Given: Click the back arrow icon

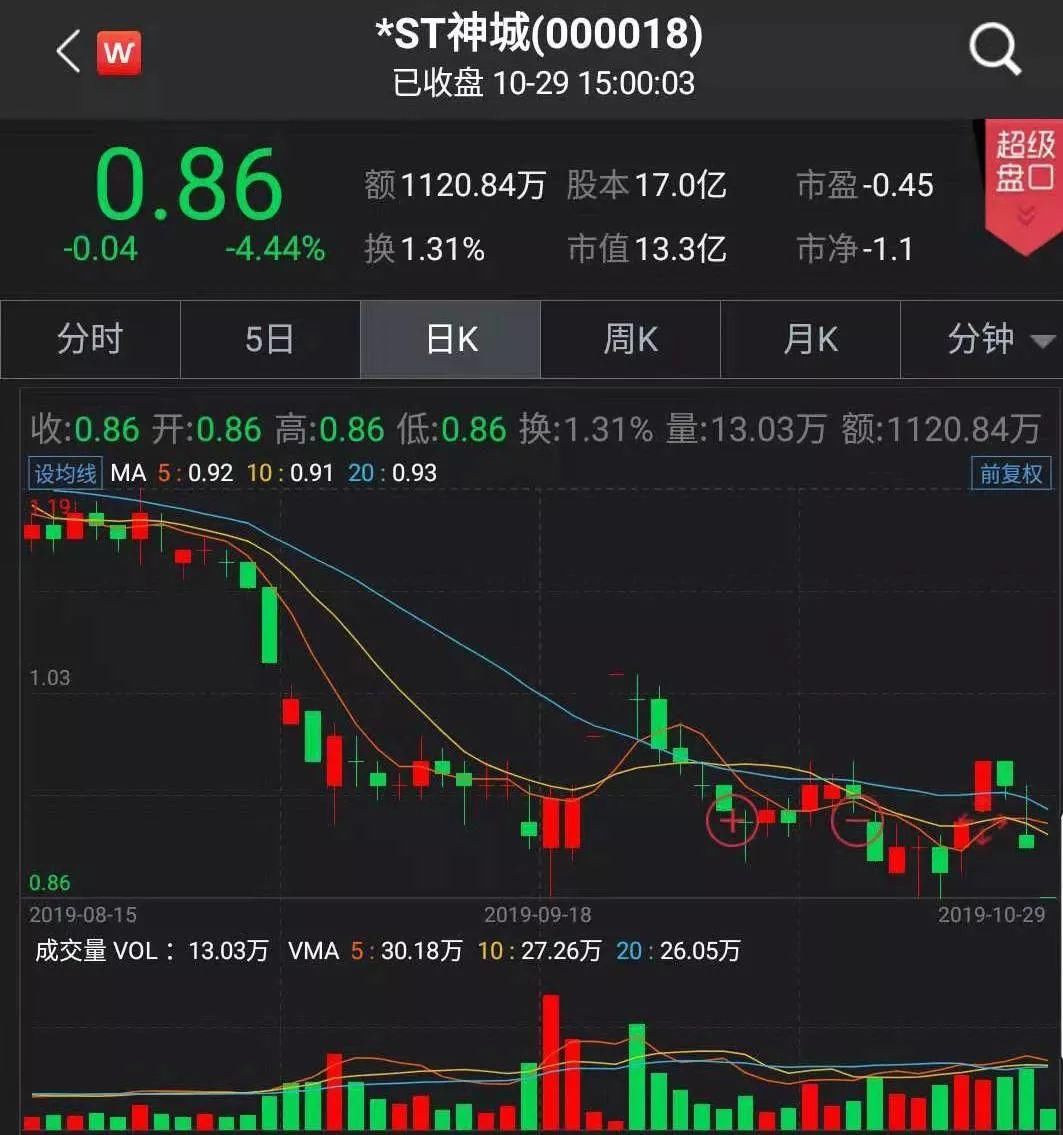Looking at the screenshot, I should (x=66, y=51).
